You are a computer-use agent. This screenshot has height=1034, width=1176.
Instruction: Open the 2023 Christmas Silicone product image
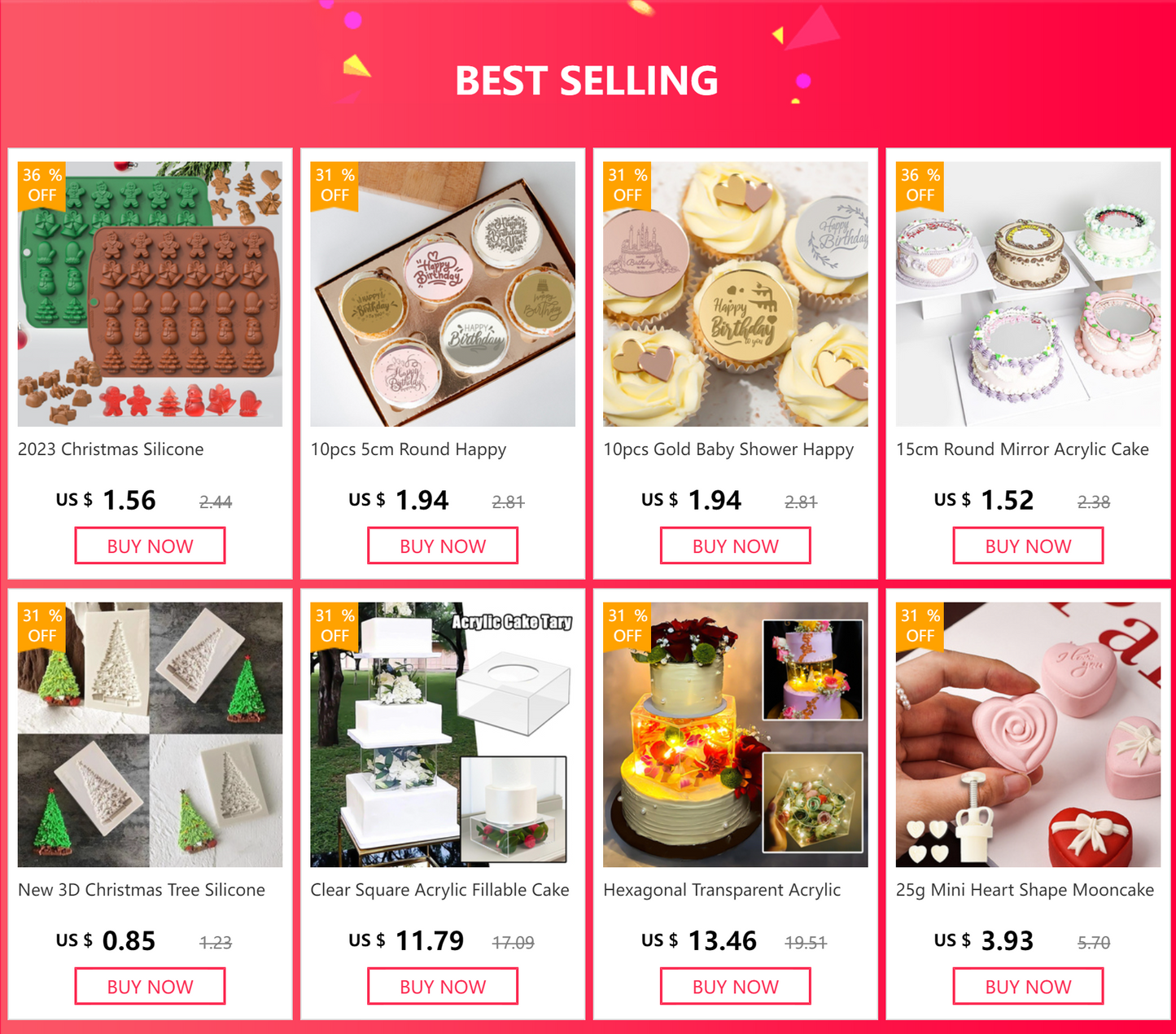pos(150,294)
